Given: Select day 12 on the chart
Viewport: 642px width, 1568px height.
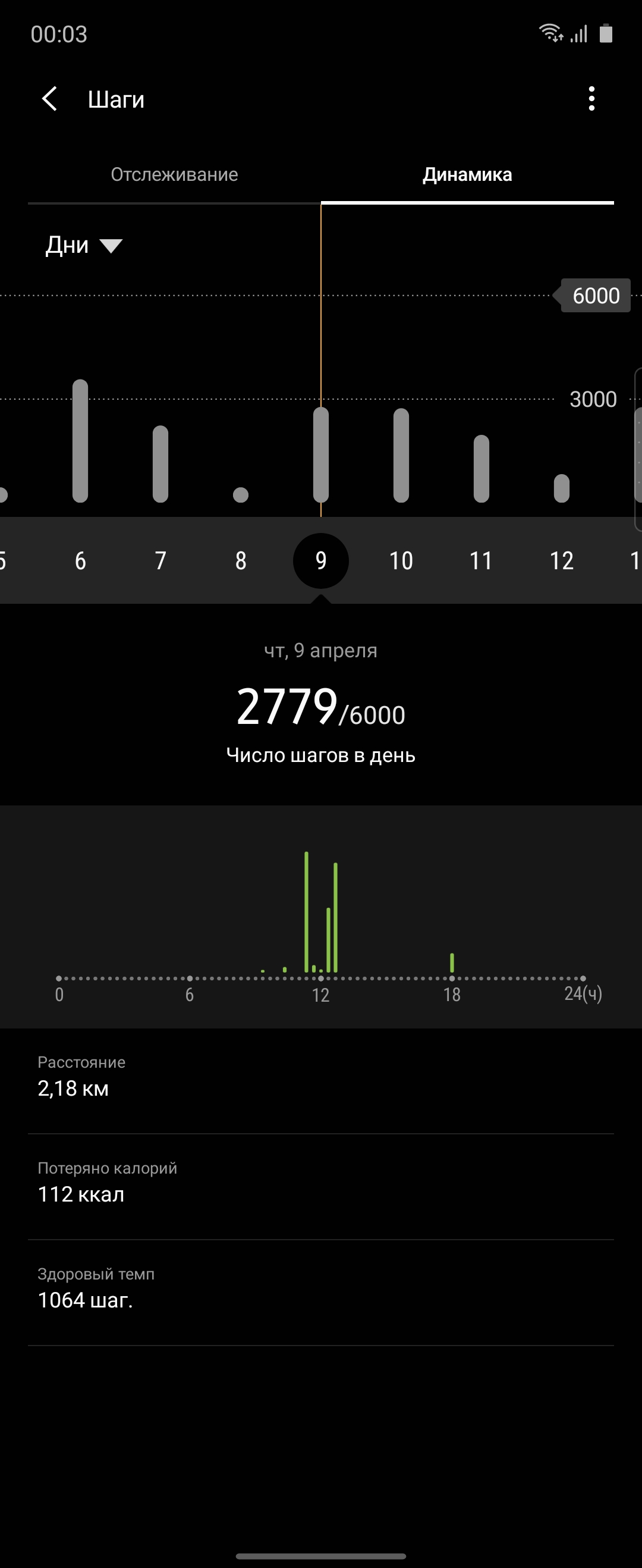Looking at the screenshot, I should pyautogui.click(x=561, y=560).
